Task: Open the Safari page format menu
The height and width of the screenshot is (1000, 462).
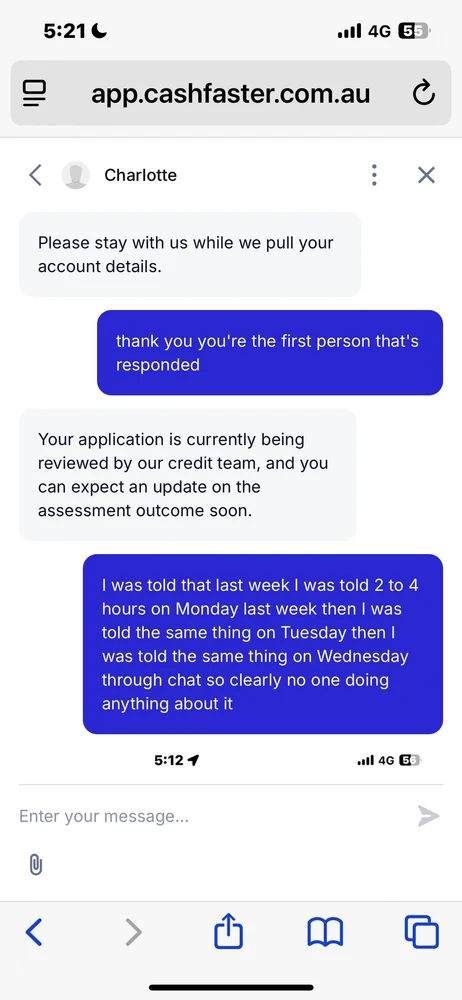Action: (35, 94)
